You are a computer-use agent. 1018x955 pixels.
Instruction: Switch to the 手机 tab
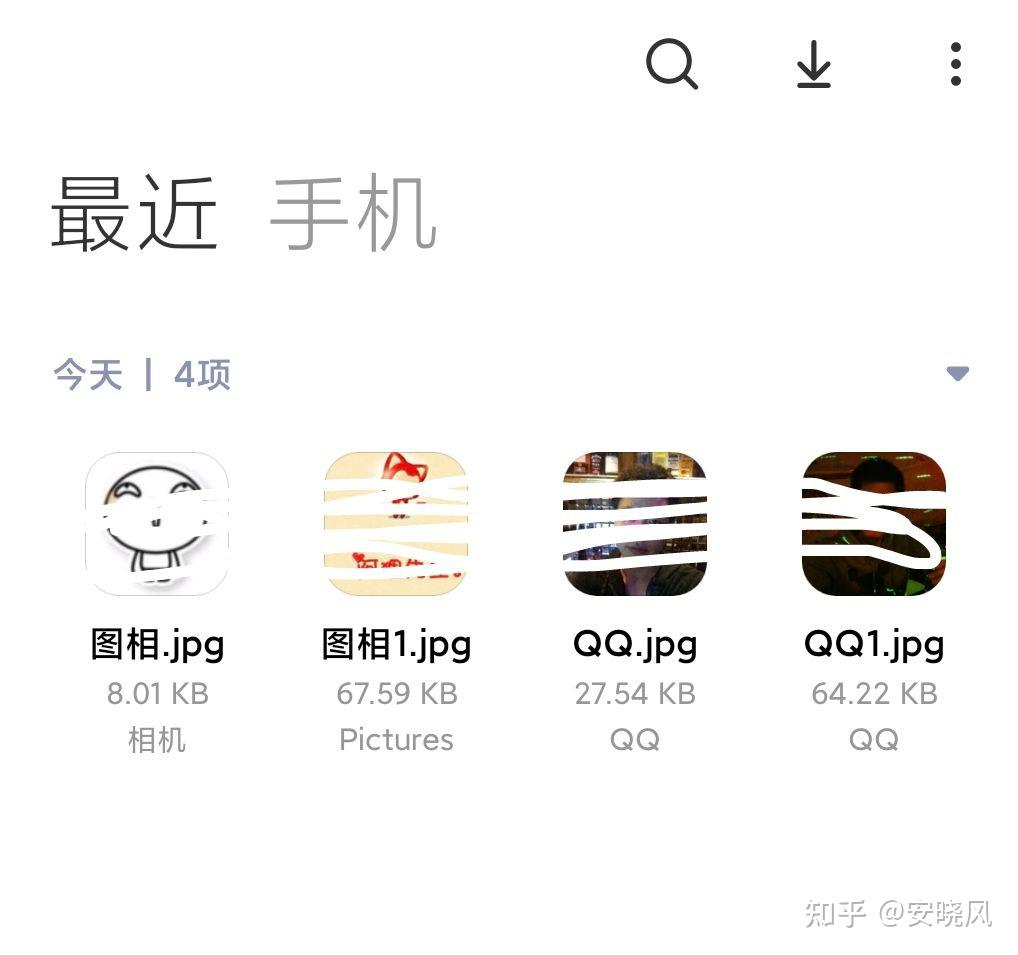pos(353,213)
